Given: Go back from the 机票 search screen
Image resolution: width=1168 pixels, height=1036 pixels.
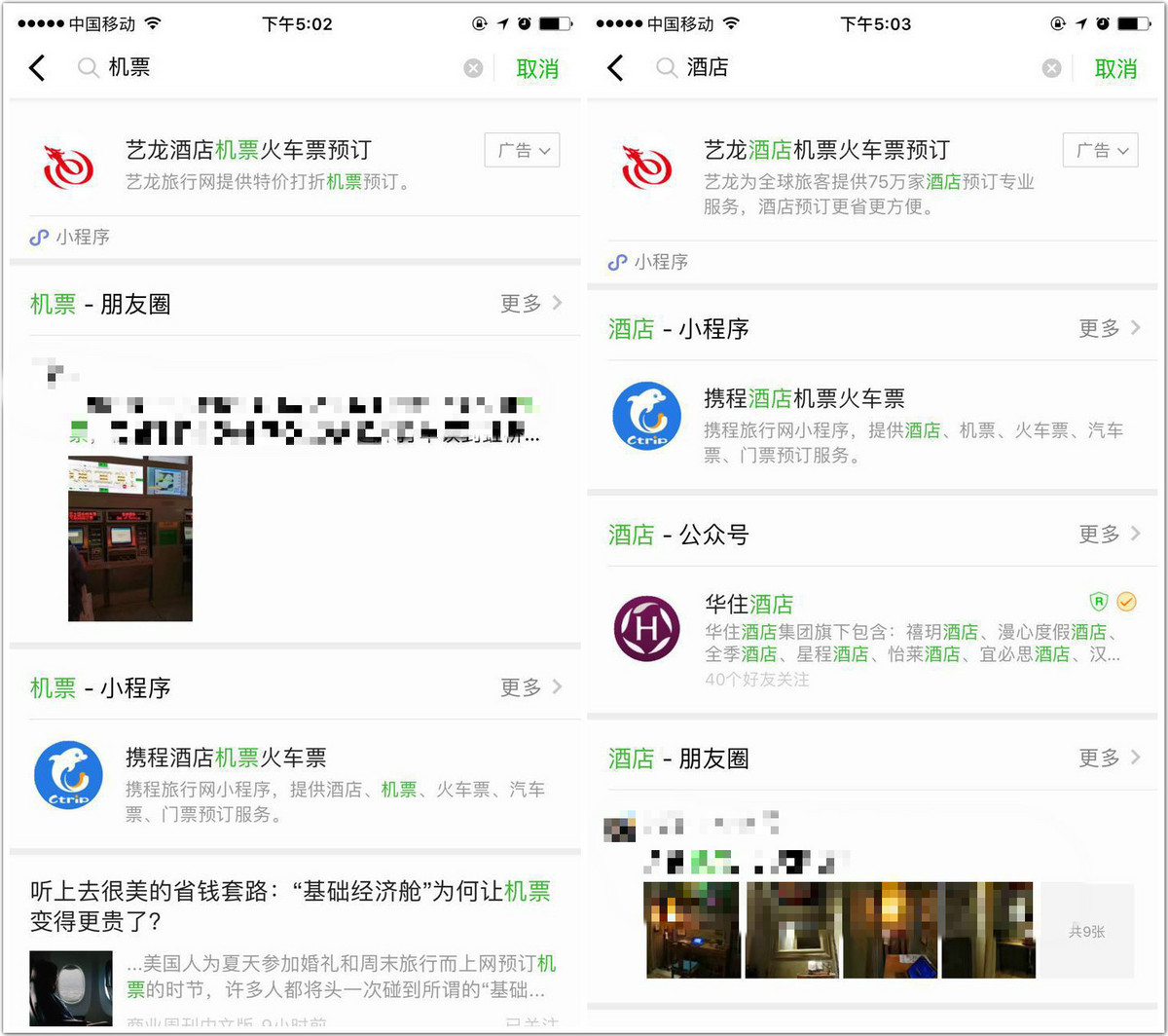Looking at the screenshot, I should click(x=37, y=67).
